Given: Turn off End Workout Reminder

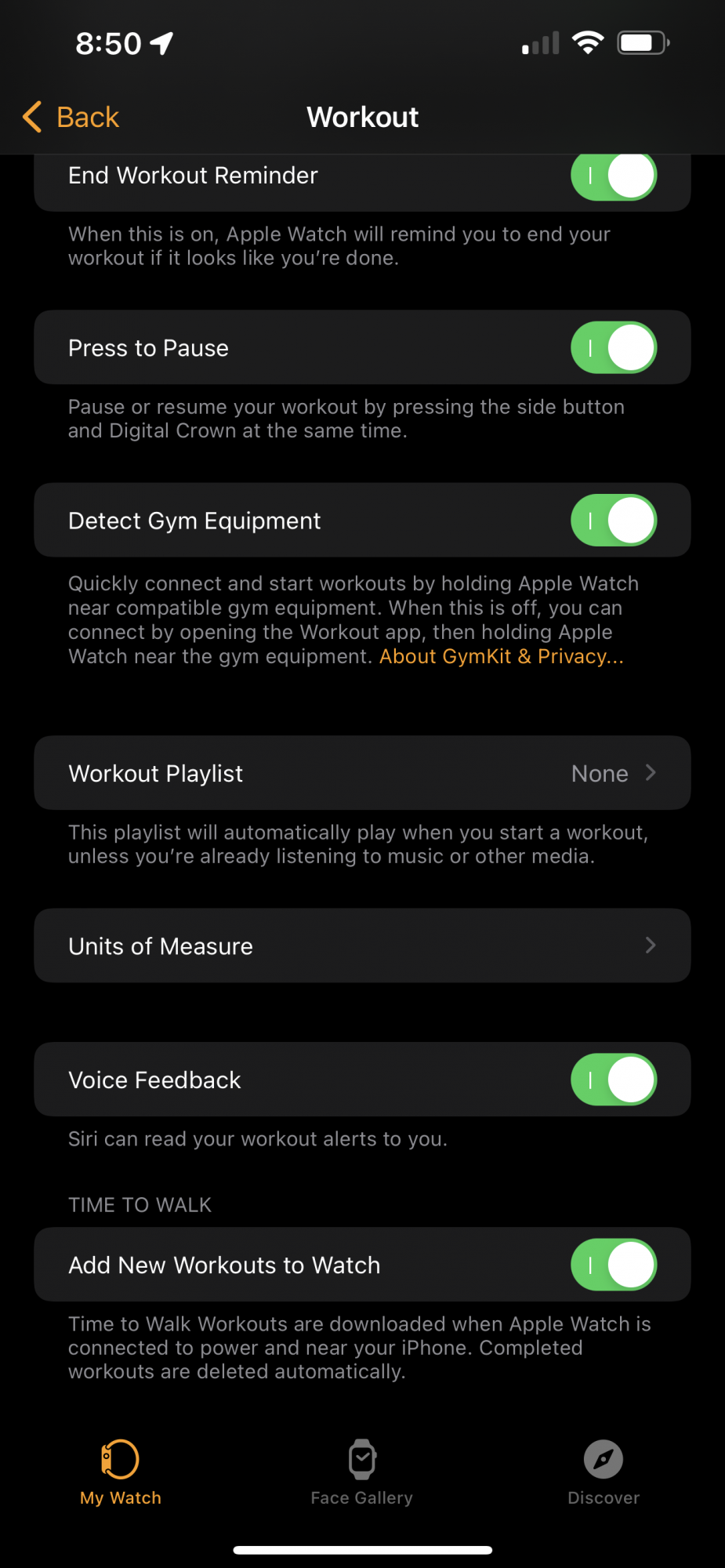Looking at the screenshot, I should 614,176.
